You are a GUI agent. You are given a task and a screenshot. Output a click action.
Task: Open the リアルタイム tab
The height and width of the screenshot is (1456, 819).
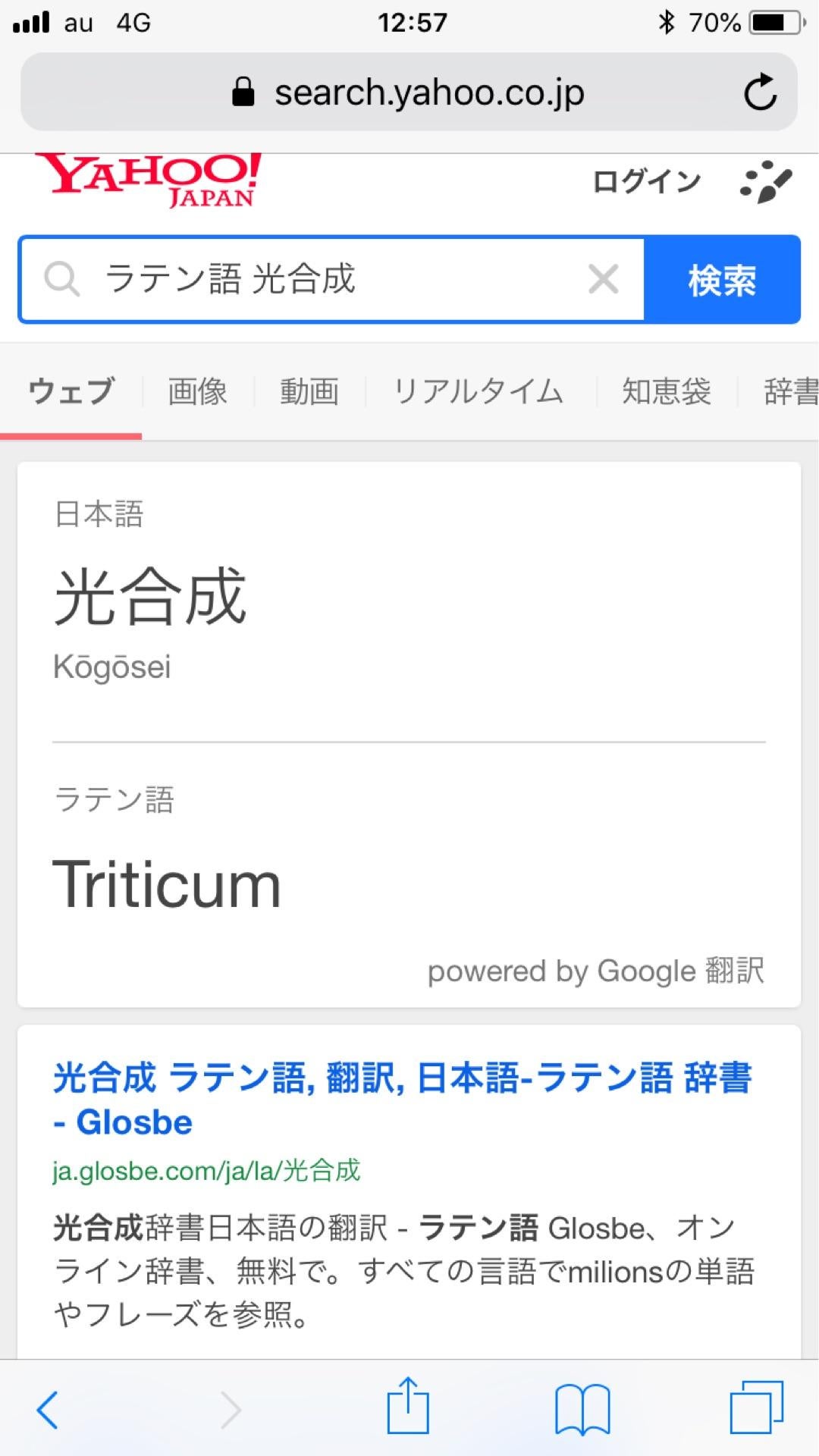477,393
